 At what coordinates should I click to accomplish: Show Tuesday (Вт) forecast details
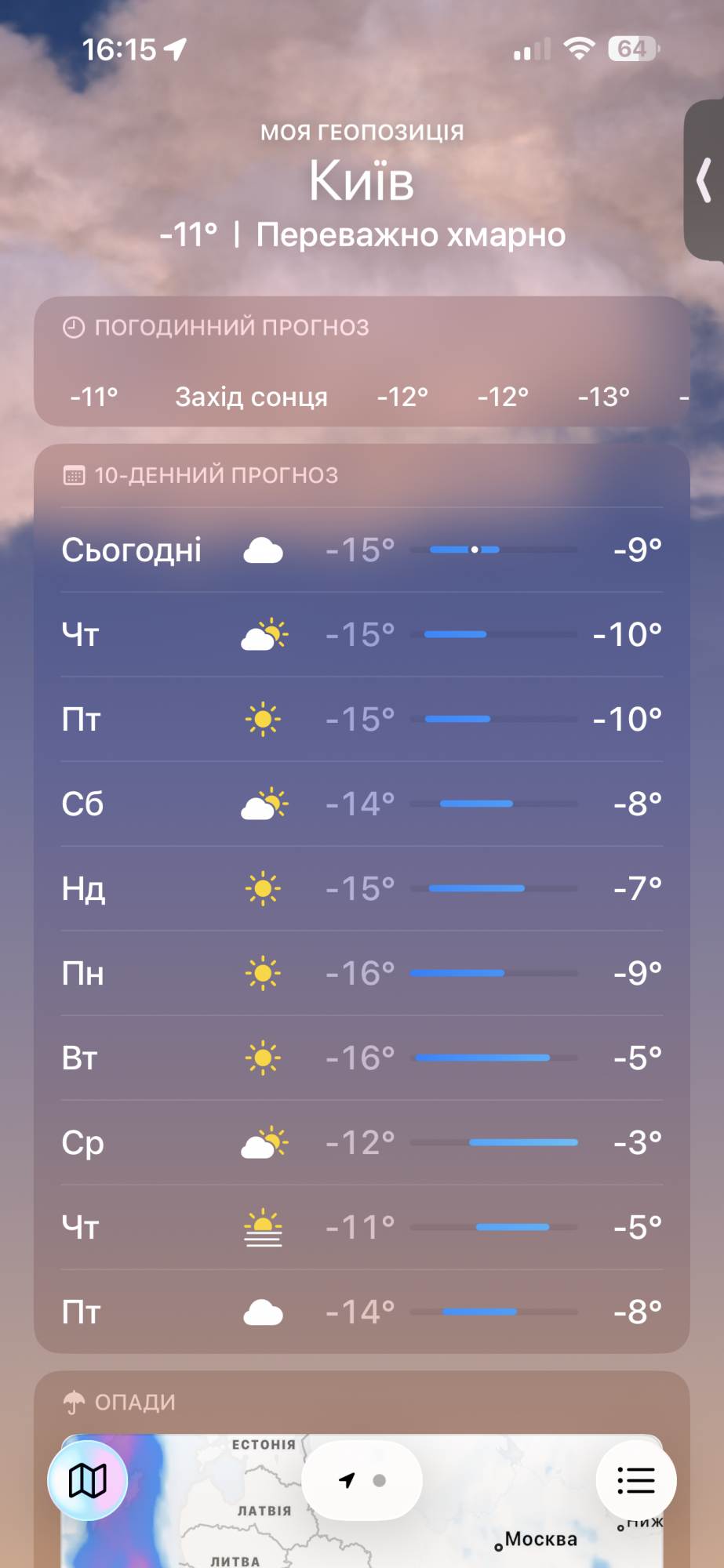pyautogui.click(x=362, y=1058)
